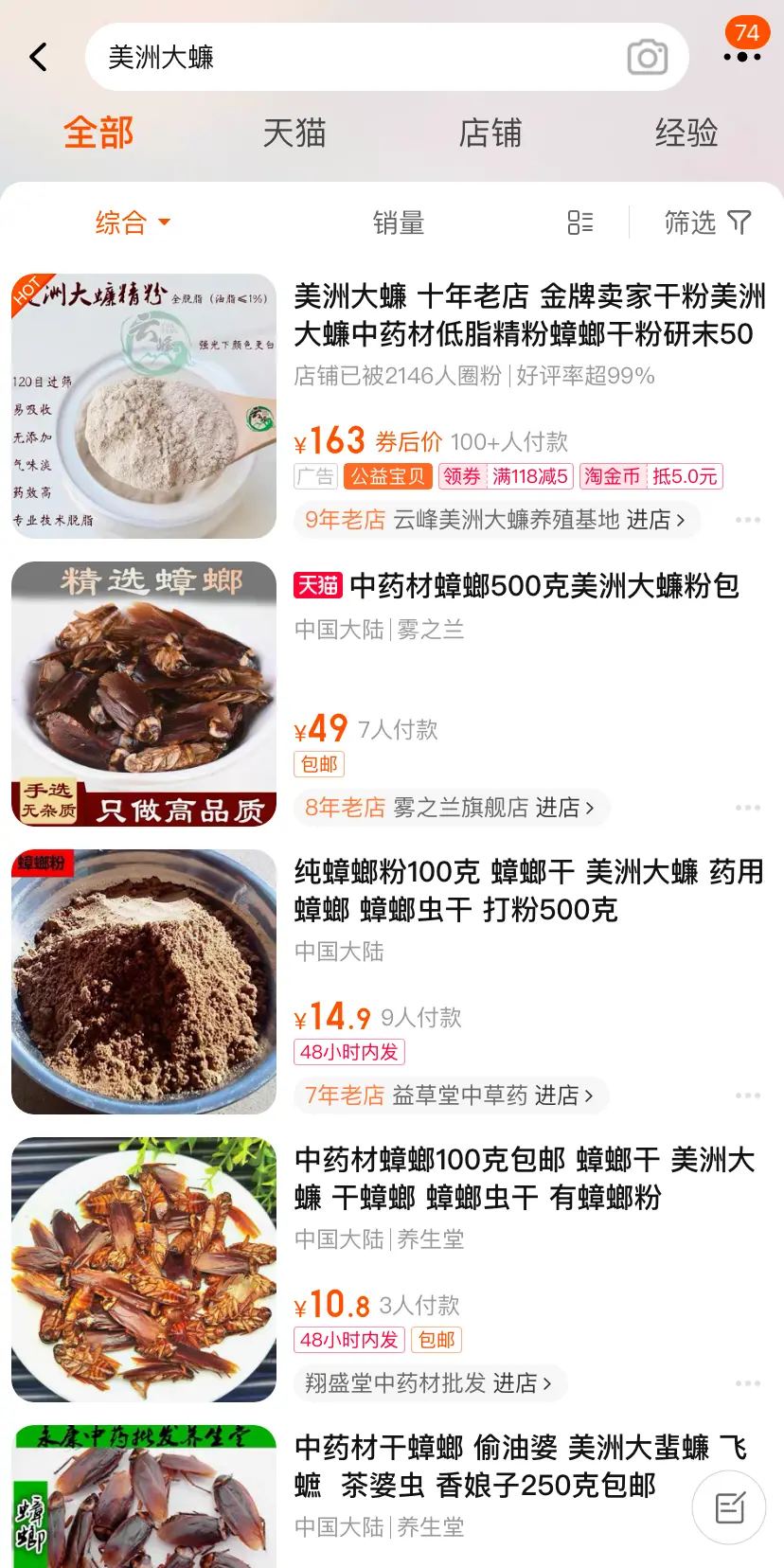Expand the 综合 sort dropdown
Viewport: 784px width, 1568px height.
tap(133, 223)
